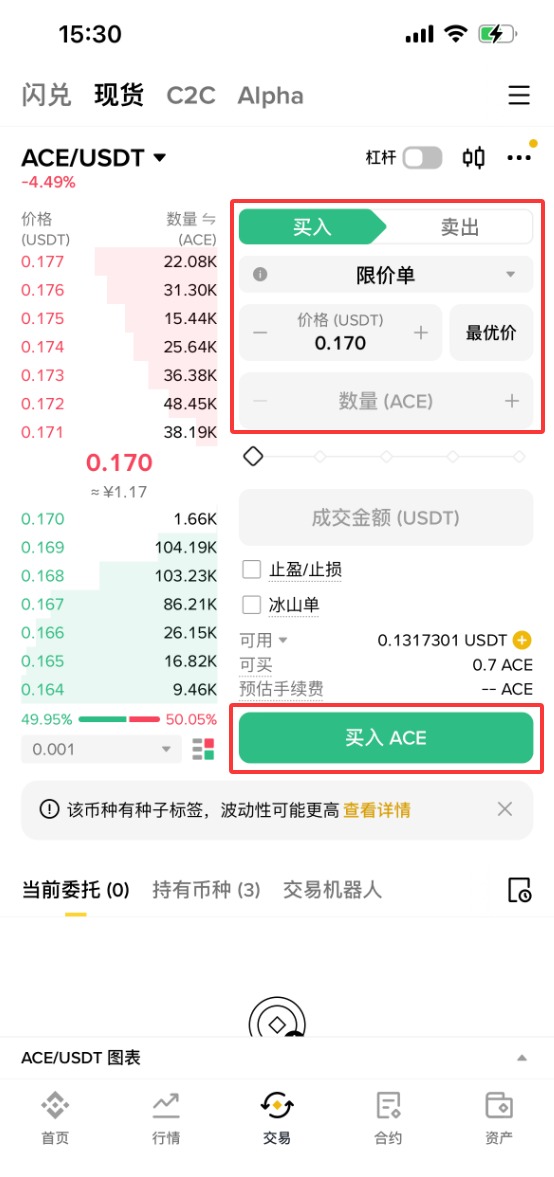Image resolution: width=554 pixels, height=1177 pixels.
Task: Toggle the 杠杆 margin switch
Action: point(422,158)
